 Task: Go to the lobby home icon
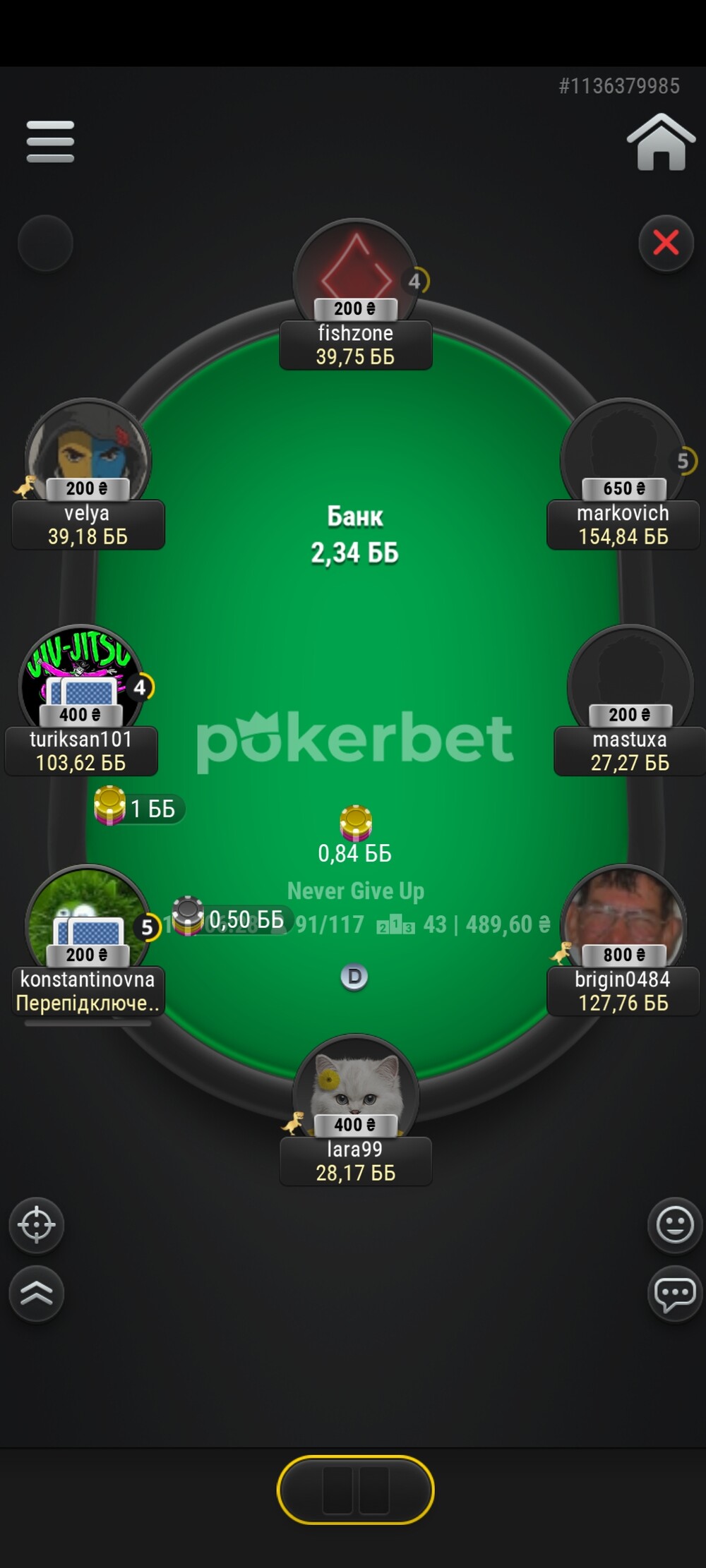pyautogui.click(x=661, y=142)
